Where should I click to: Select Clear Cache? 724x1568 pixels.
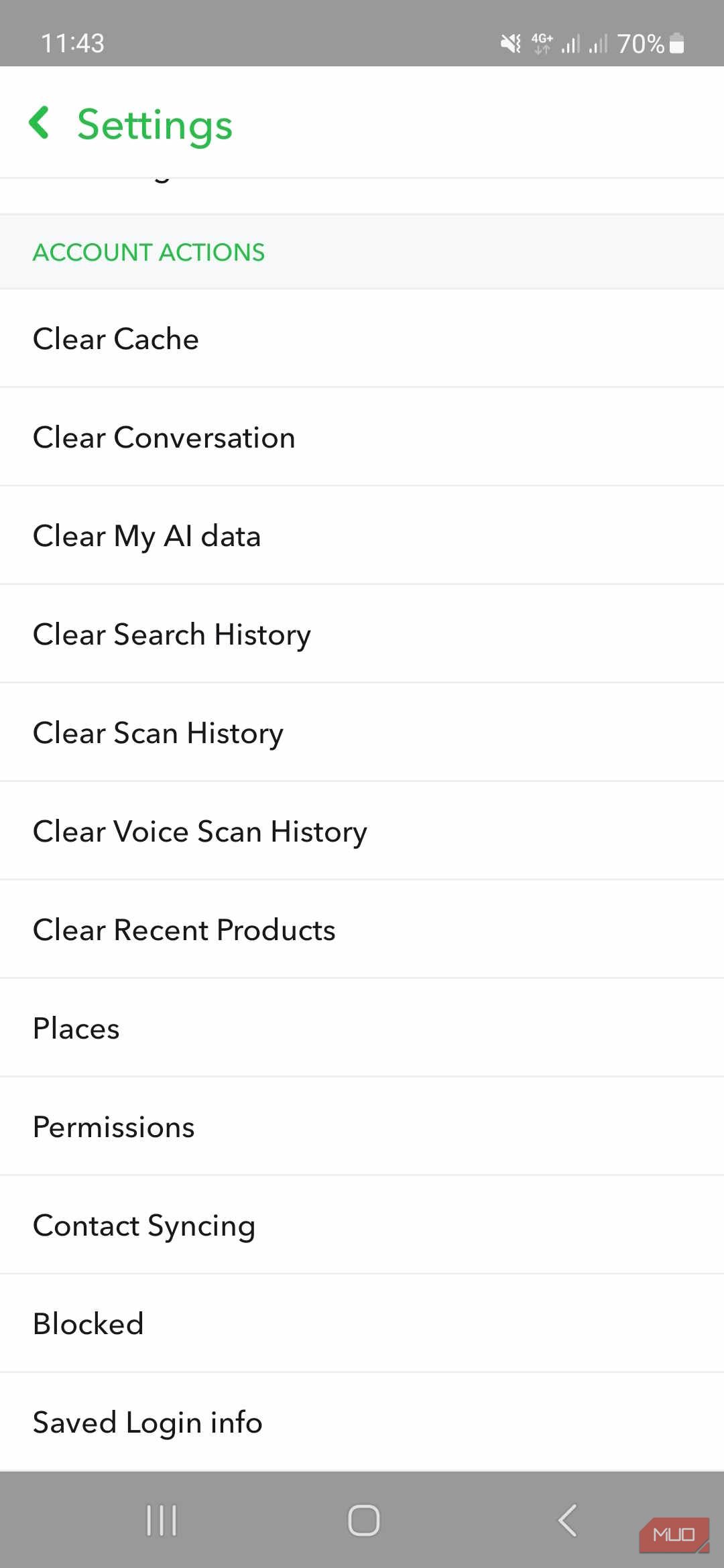[x=116, y=339]
